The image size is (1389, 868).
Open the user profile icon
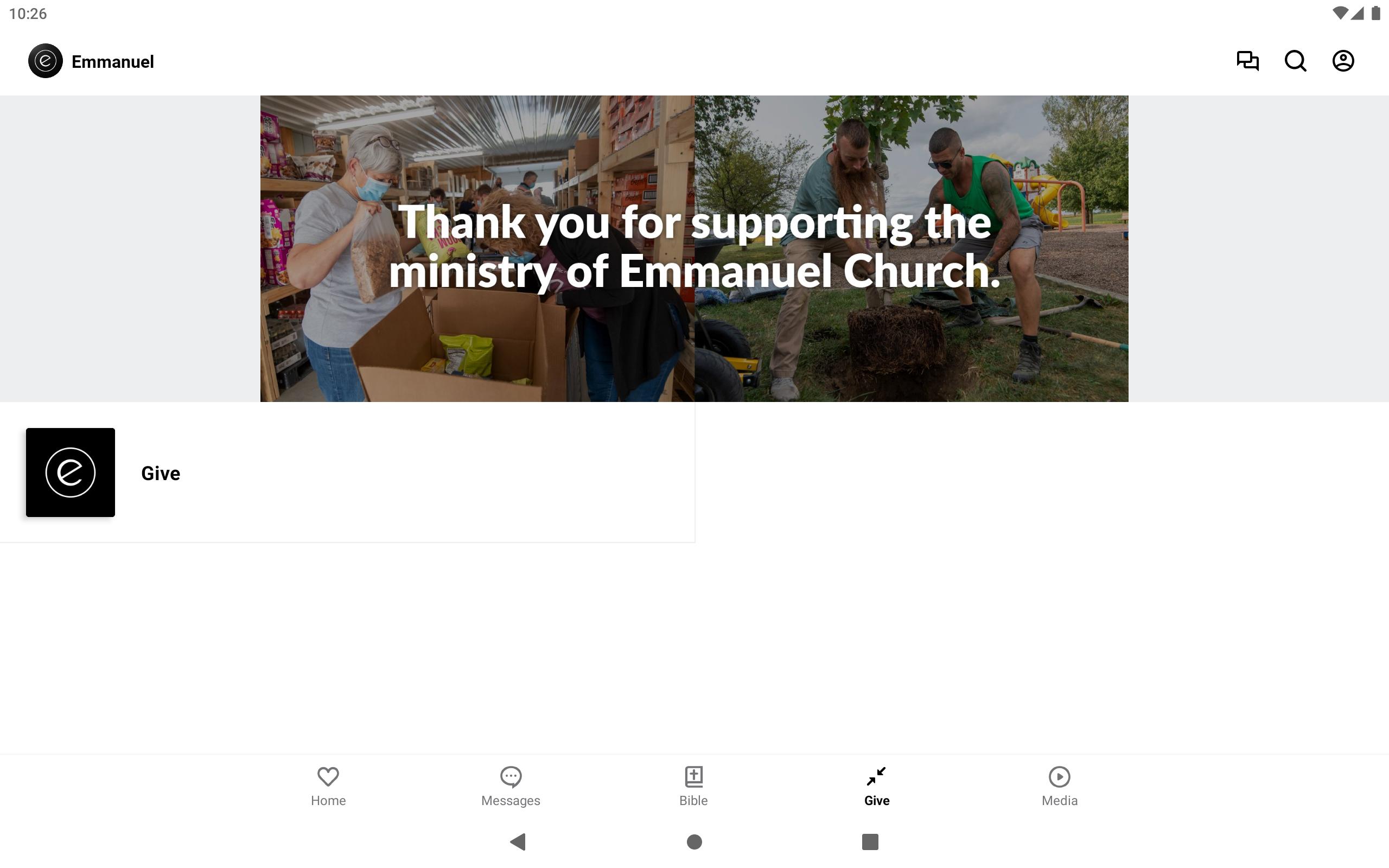[x=1342, y=61]
